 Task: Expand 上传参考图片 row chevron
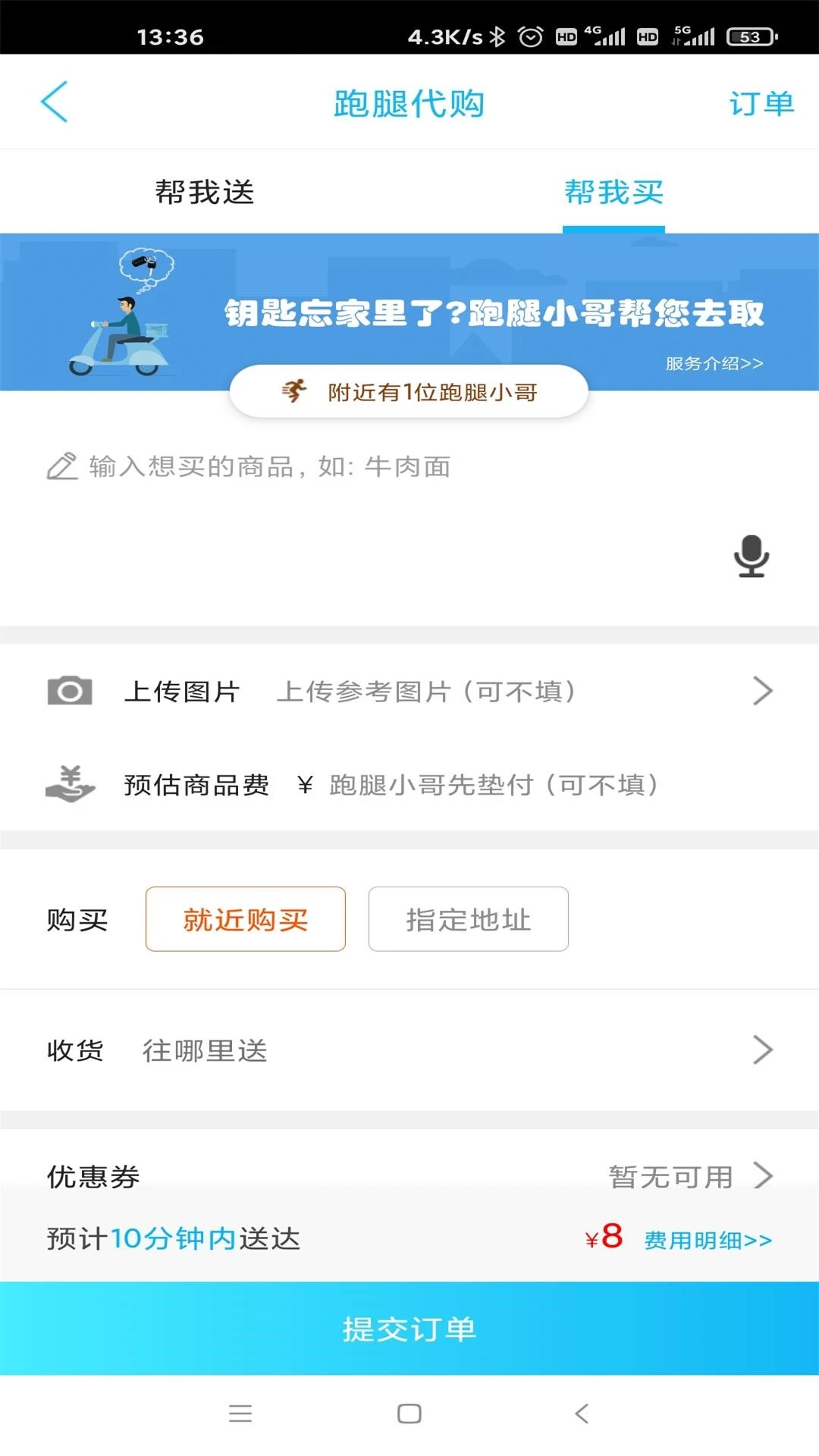(x=764, y=691)
